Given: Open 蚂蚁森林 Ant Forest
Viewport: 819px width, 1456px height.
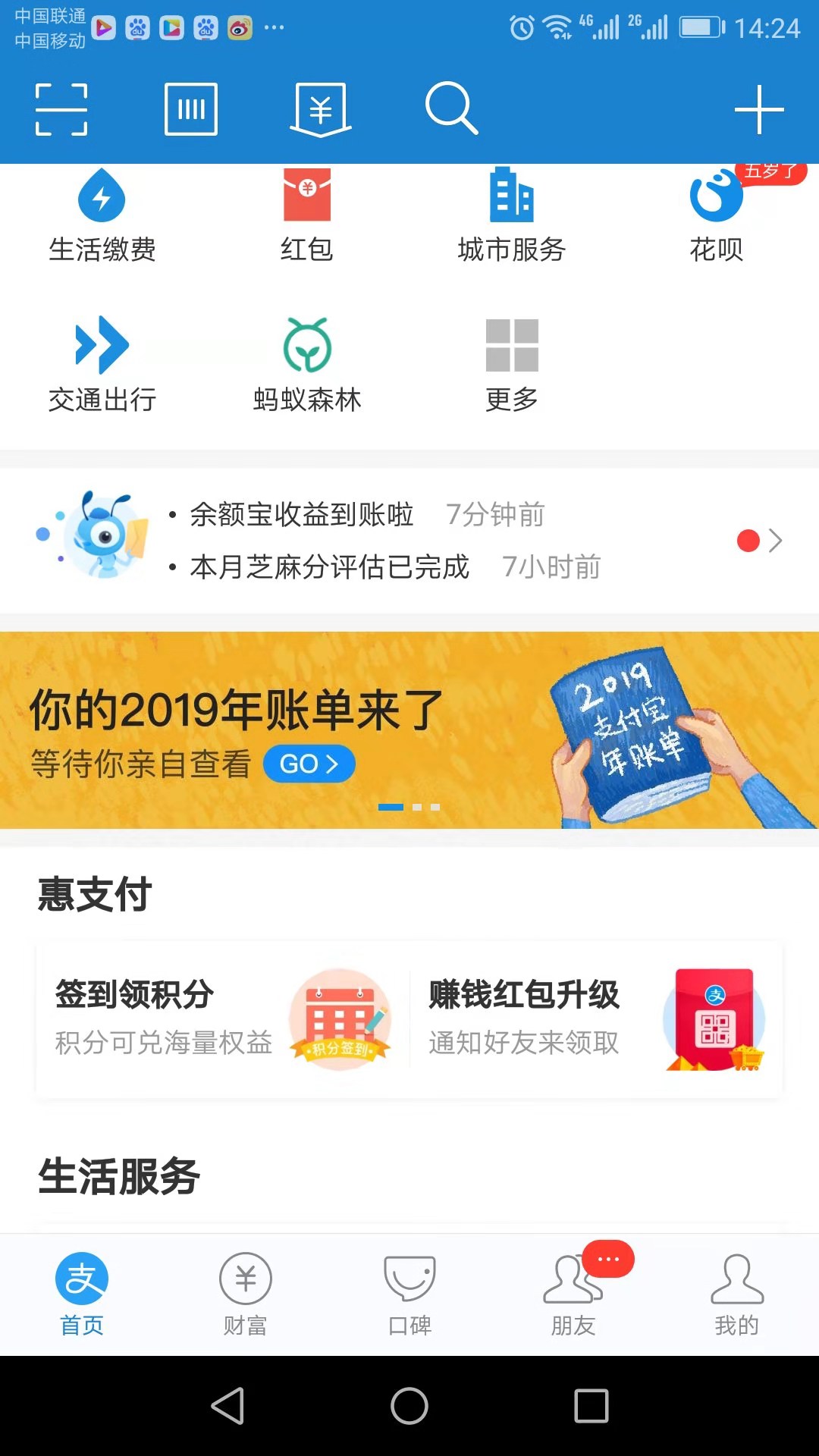Looking at the screenshot, I should click(x=306, y=364).
